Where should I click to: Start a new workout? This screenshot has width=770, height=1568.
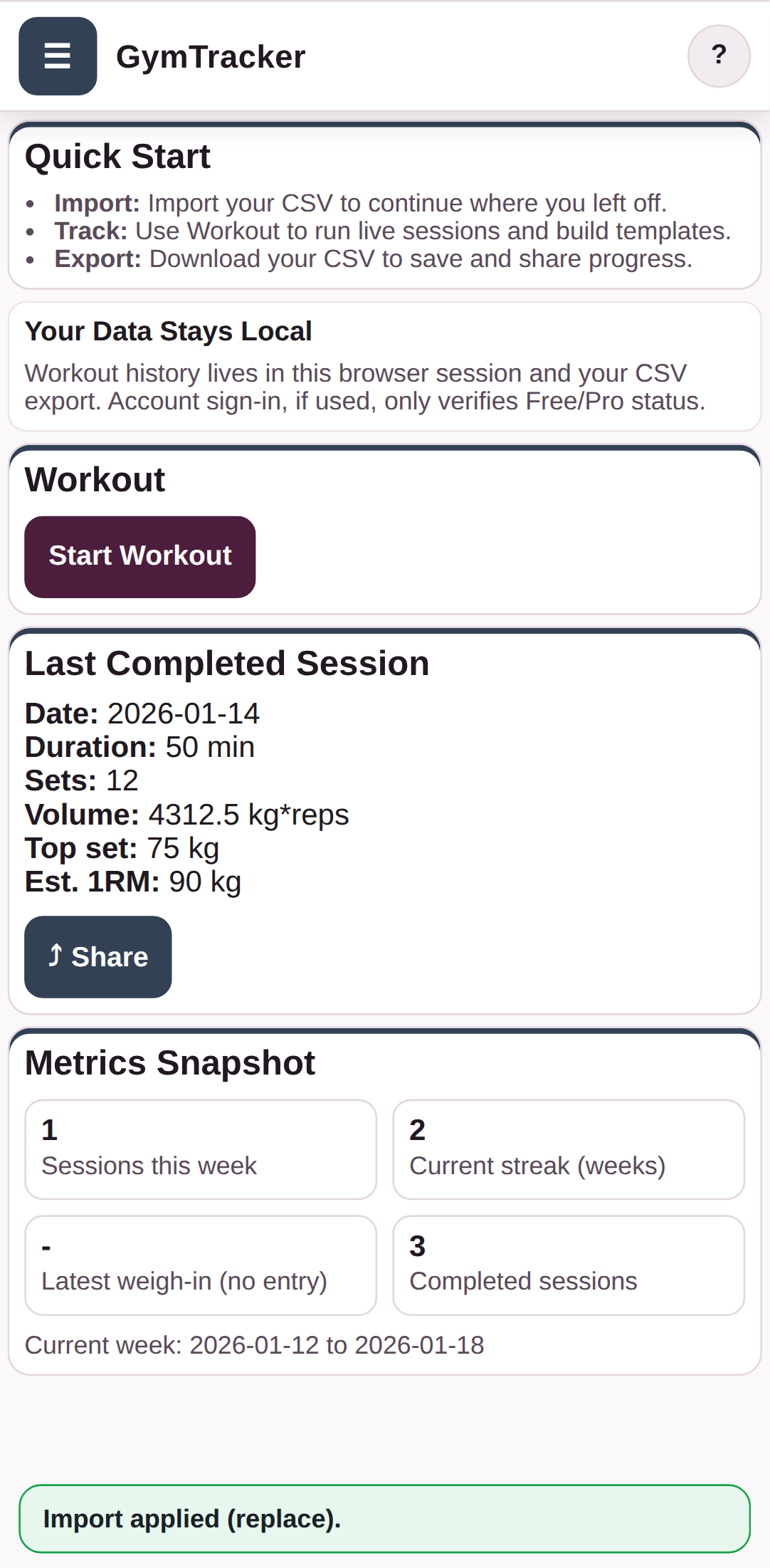click(x=140, y=557)
